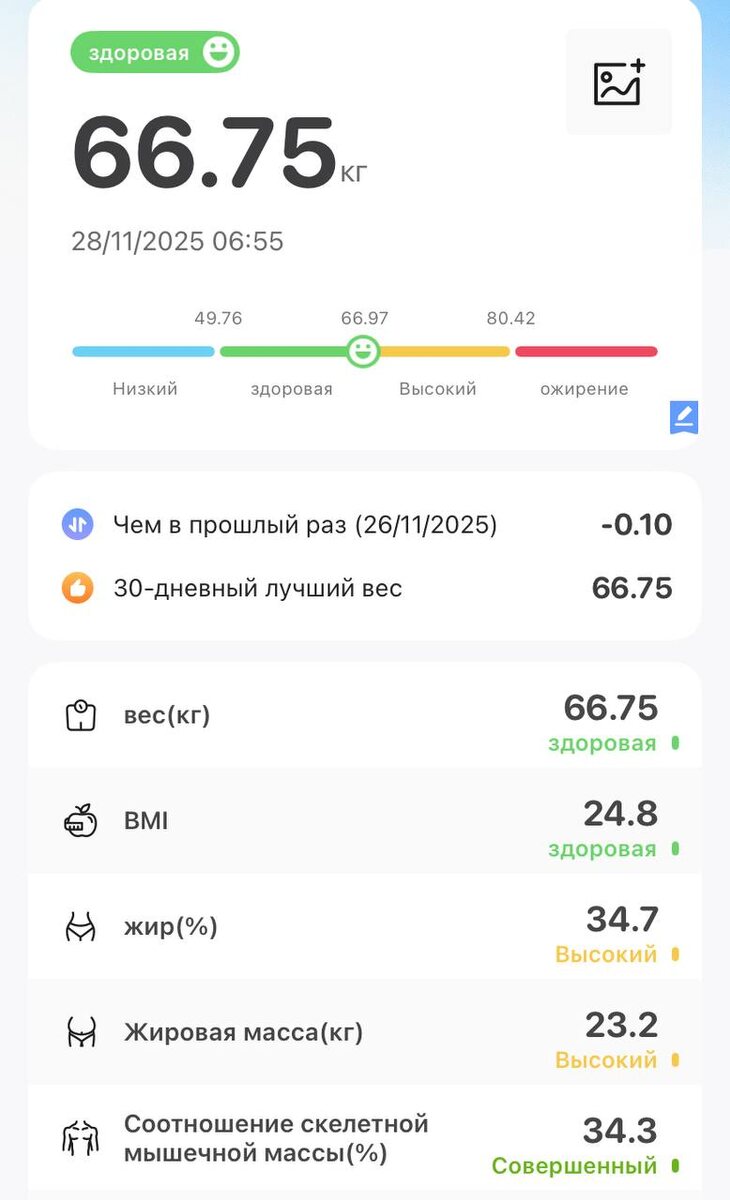Tap the Низкий zone label on the scale

click(x=144, y=389)
